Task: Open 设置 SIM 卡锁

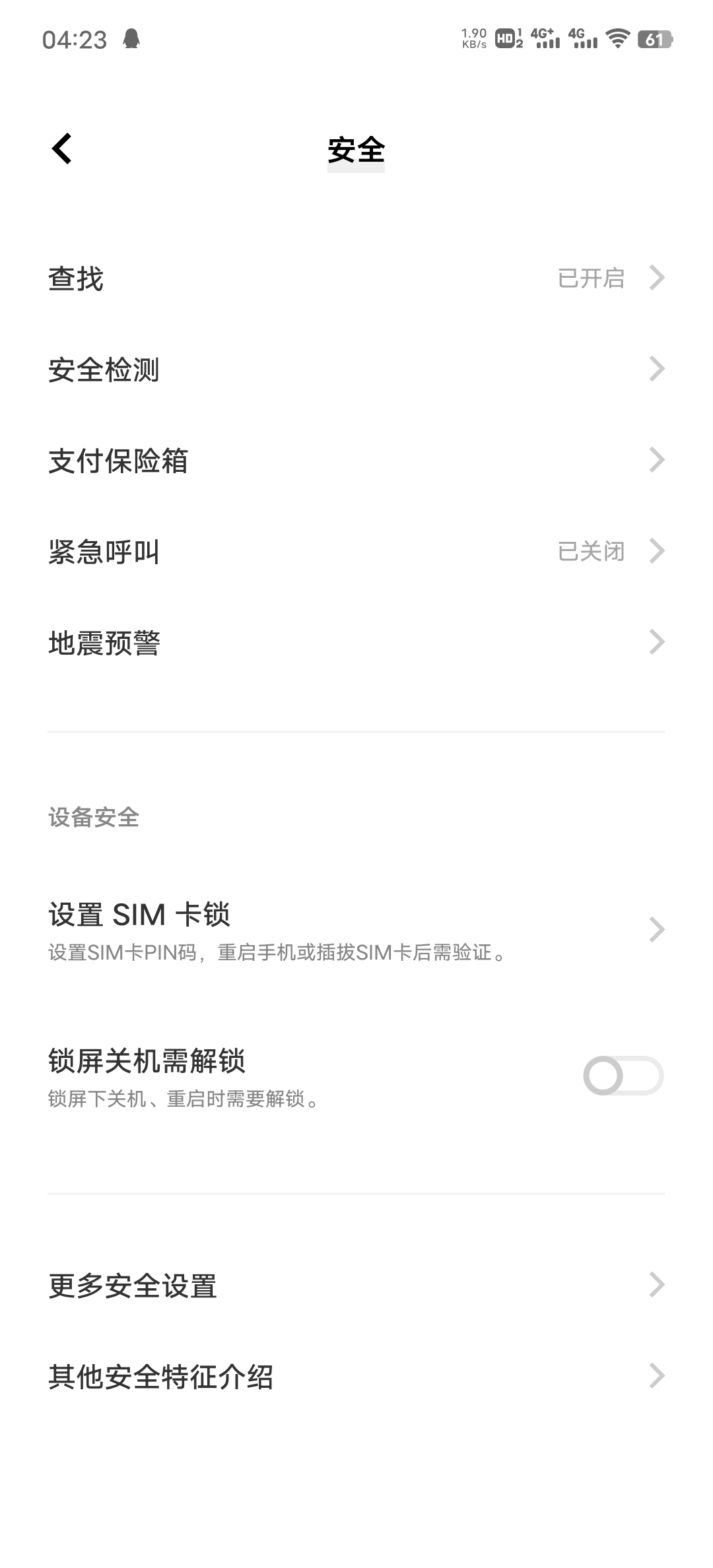Action: click(x=356, y=930)
